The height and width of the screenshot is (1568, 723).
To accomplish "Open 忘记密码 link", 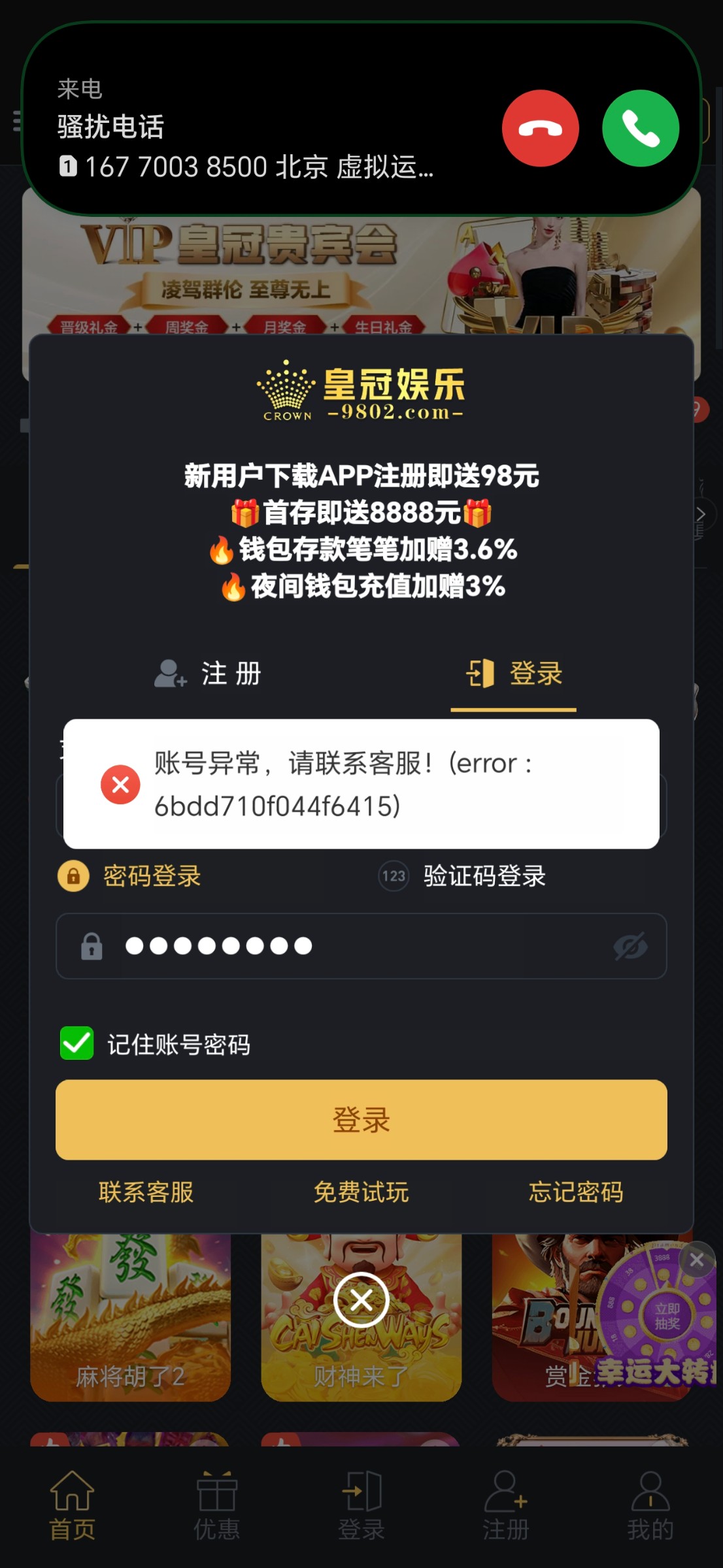I will (x=575, y=1192).
